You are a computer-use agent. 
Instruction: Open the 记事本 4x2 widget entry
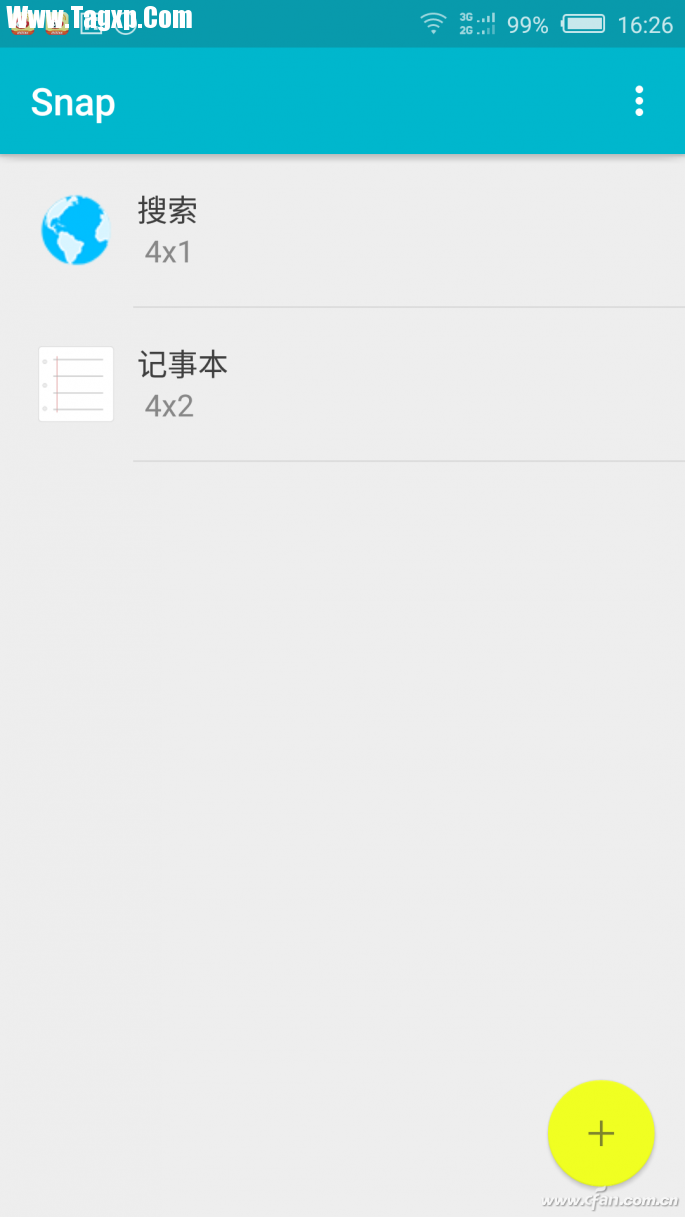340,385
